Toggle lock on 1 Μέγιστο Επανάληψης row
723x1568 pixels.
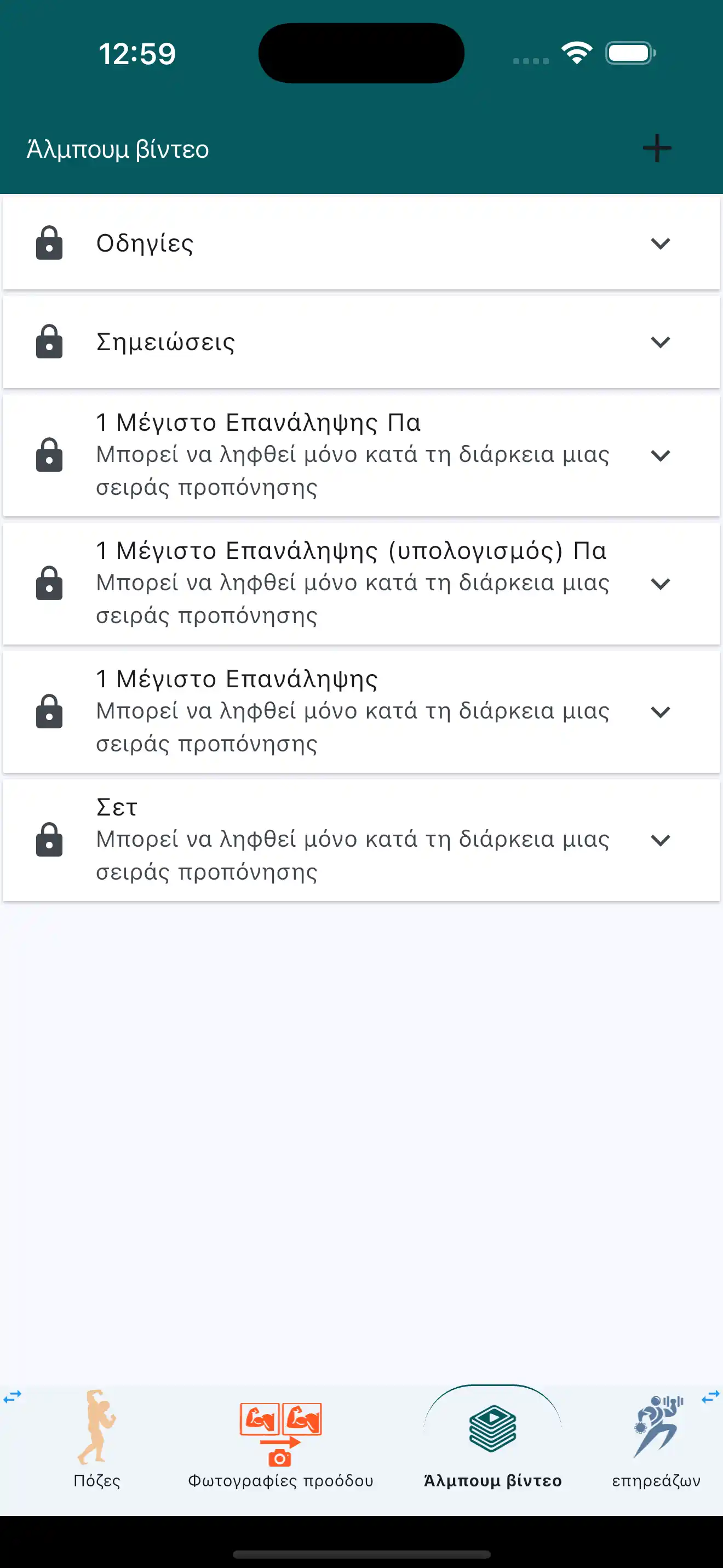click(49, 711)
